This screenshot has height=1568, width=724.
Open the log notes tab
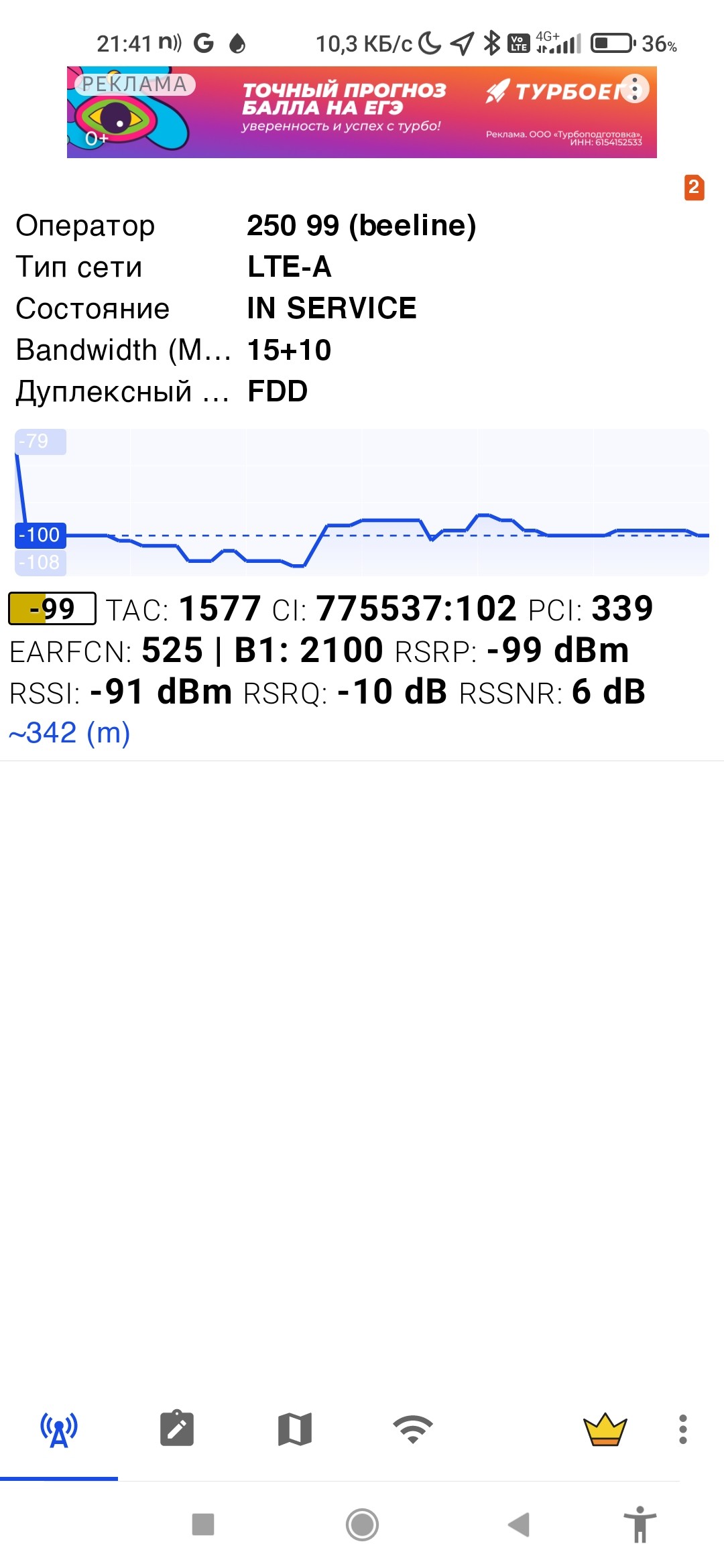coord(177,1430)
